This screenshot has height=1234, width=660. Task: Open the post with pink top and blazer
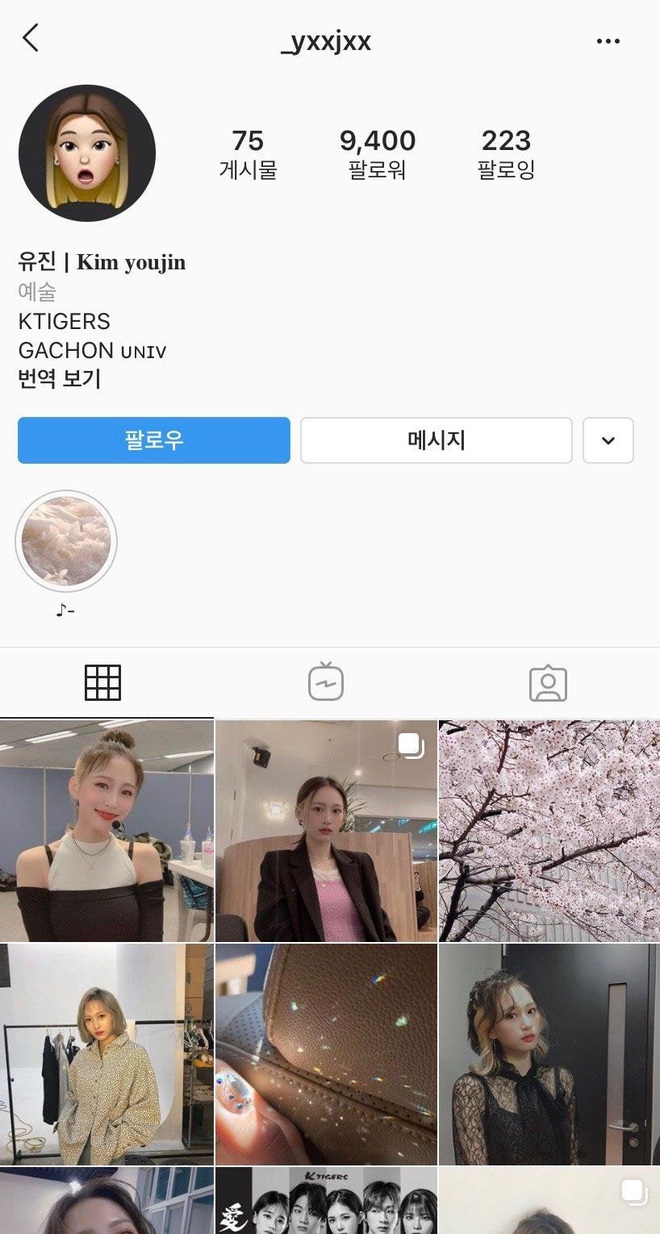[326, 831]
